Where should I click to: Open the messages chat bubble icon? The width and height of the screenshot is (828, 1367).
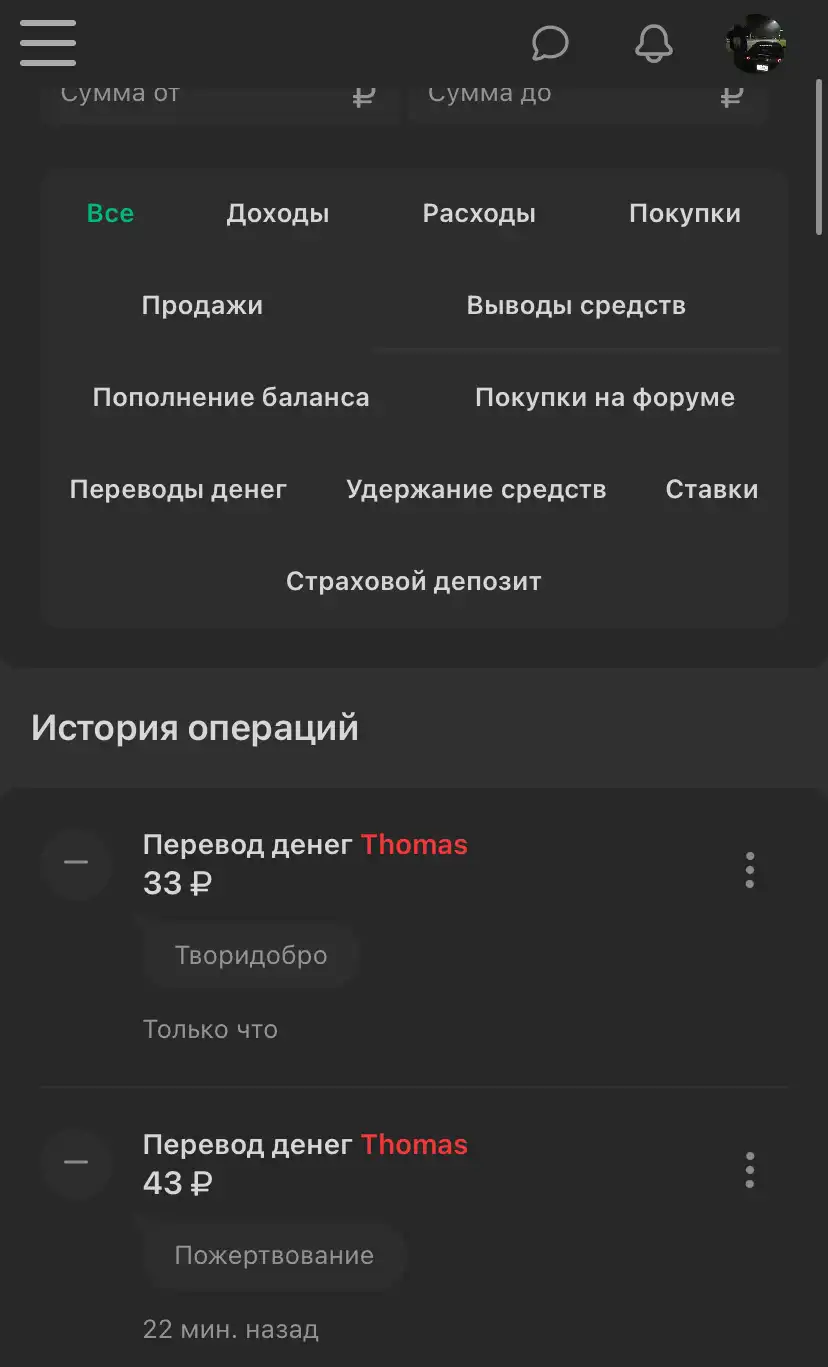[550, 43]
